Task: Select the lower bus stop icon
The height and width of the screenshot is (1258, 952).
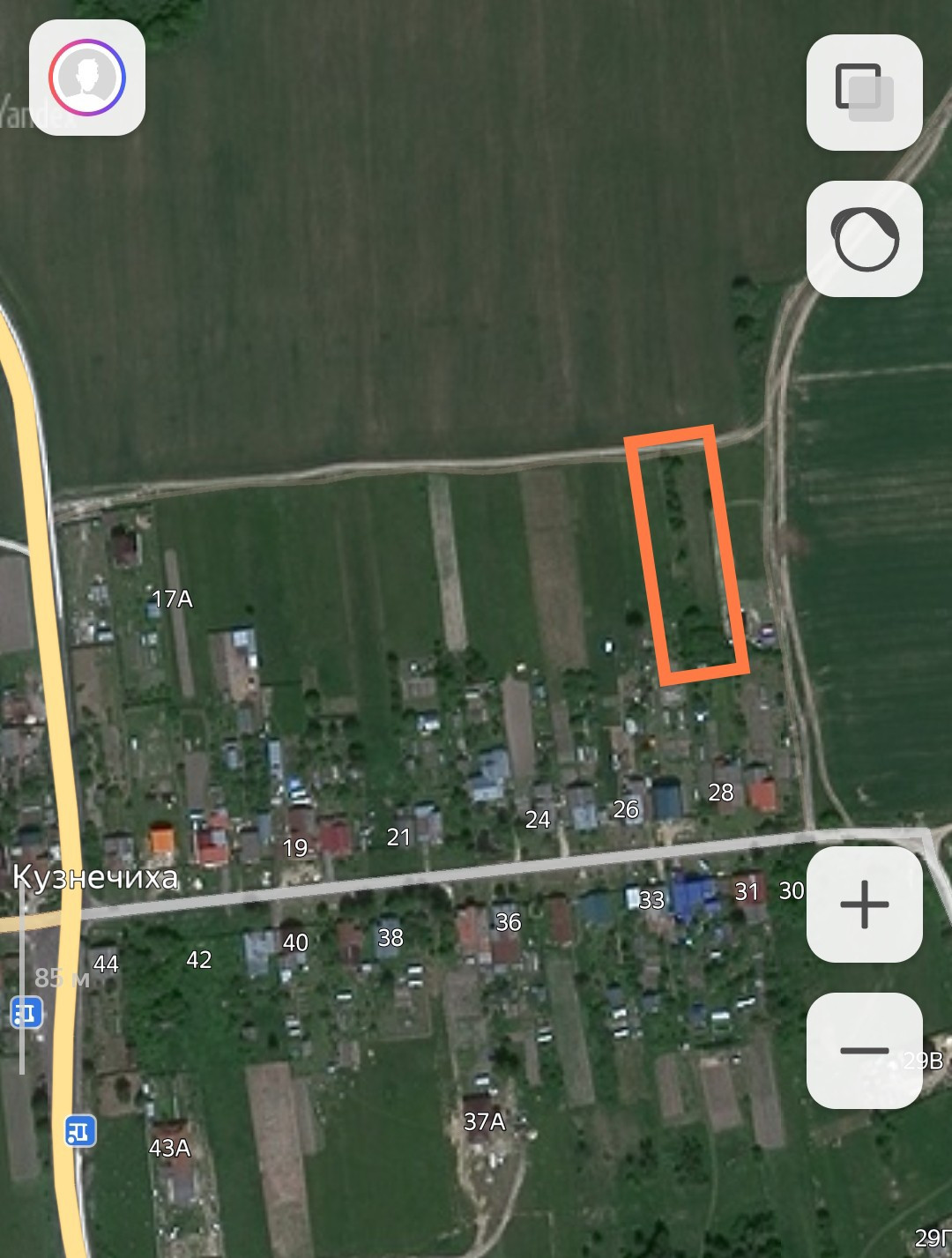Action: [80, 1129]
